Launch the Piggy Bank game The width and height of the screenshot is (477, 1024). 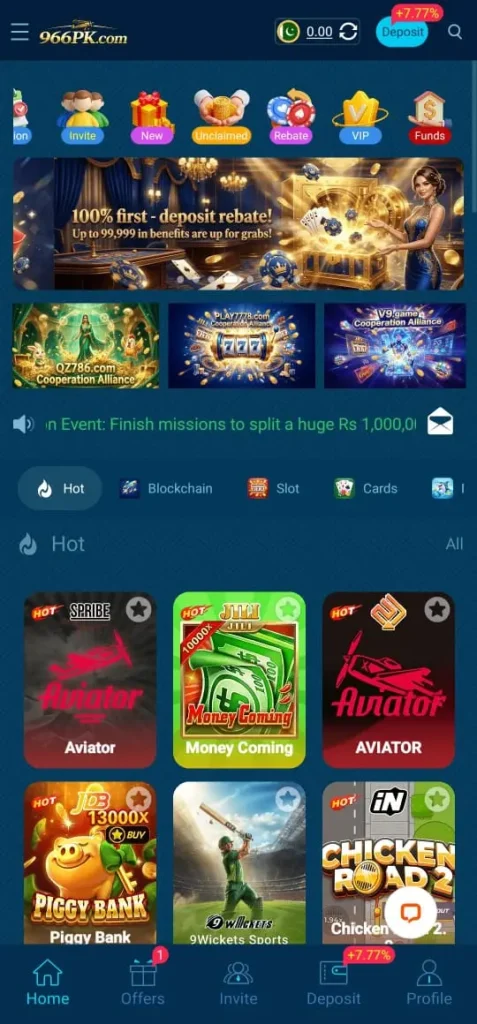[x=90, y=863]
